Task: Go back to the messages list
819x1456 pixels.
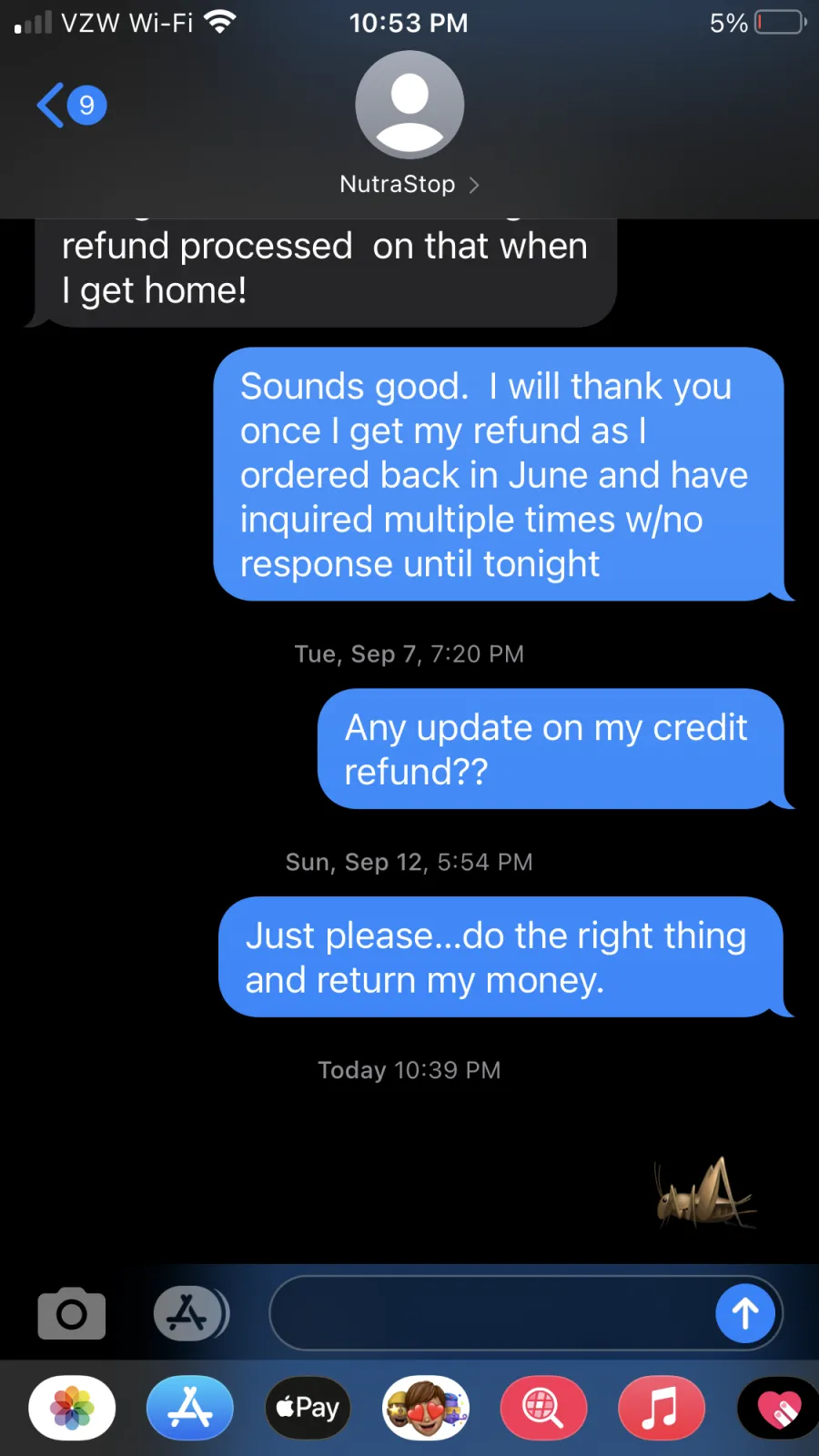Action: click(x=71, y=106)
